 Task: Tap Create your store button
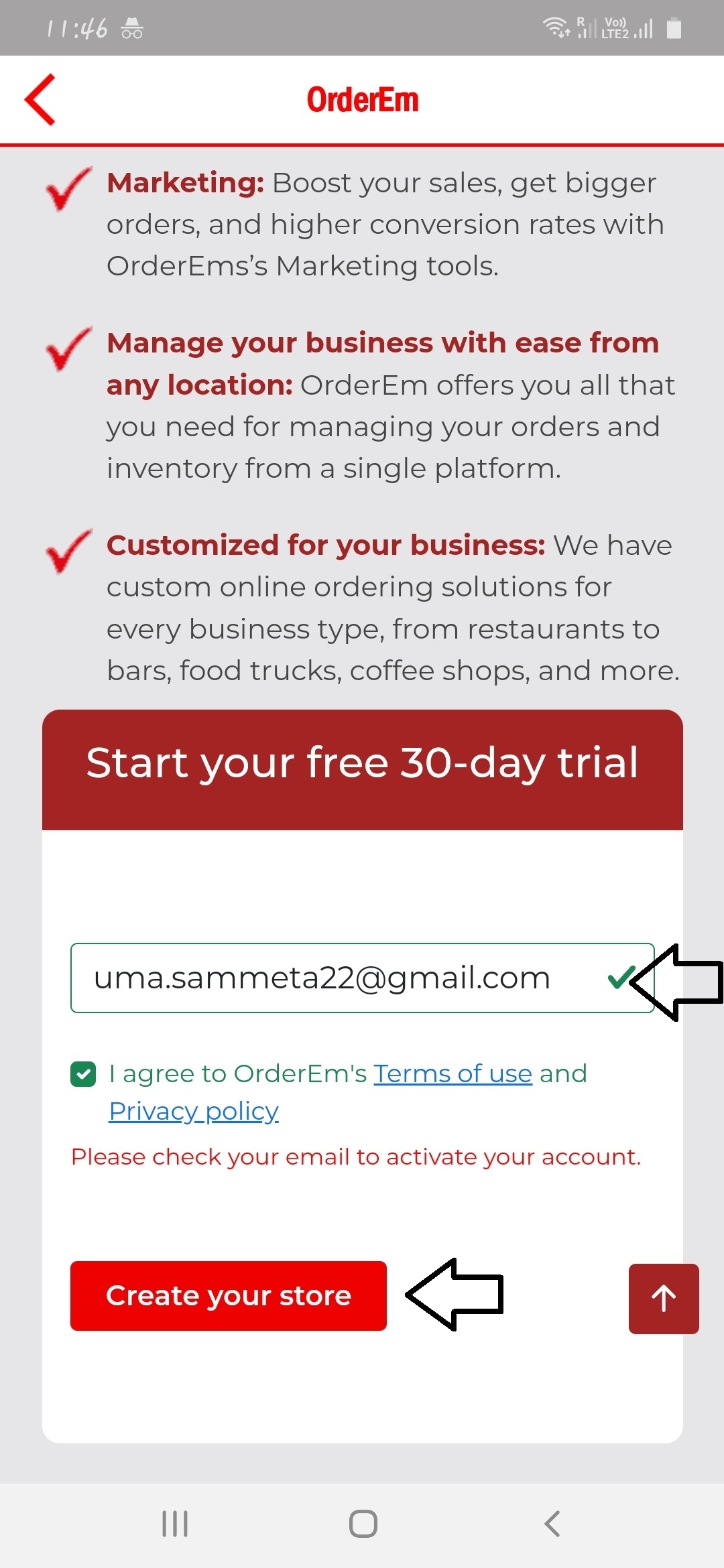click(x=228, y=1295)
